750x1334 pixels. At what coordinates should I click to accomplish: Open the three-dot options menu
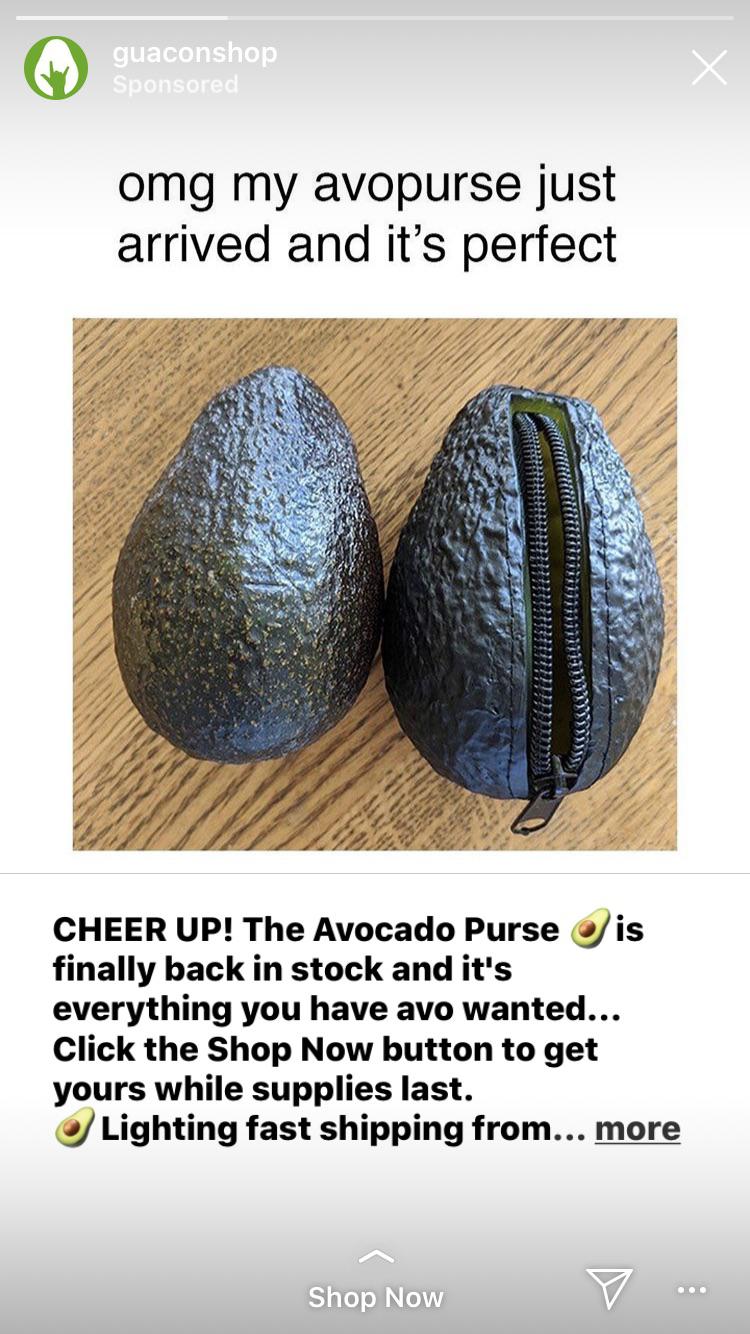(692, 1290)
